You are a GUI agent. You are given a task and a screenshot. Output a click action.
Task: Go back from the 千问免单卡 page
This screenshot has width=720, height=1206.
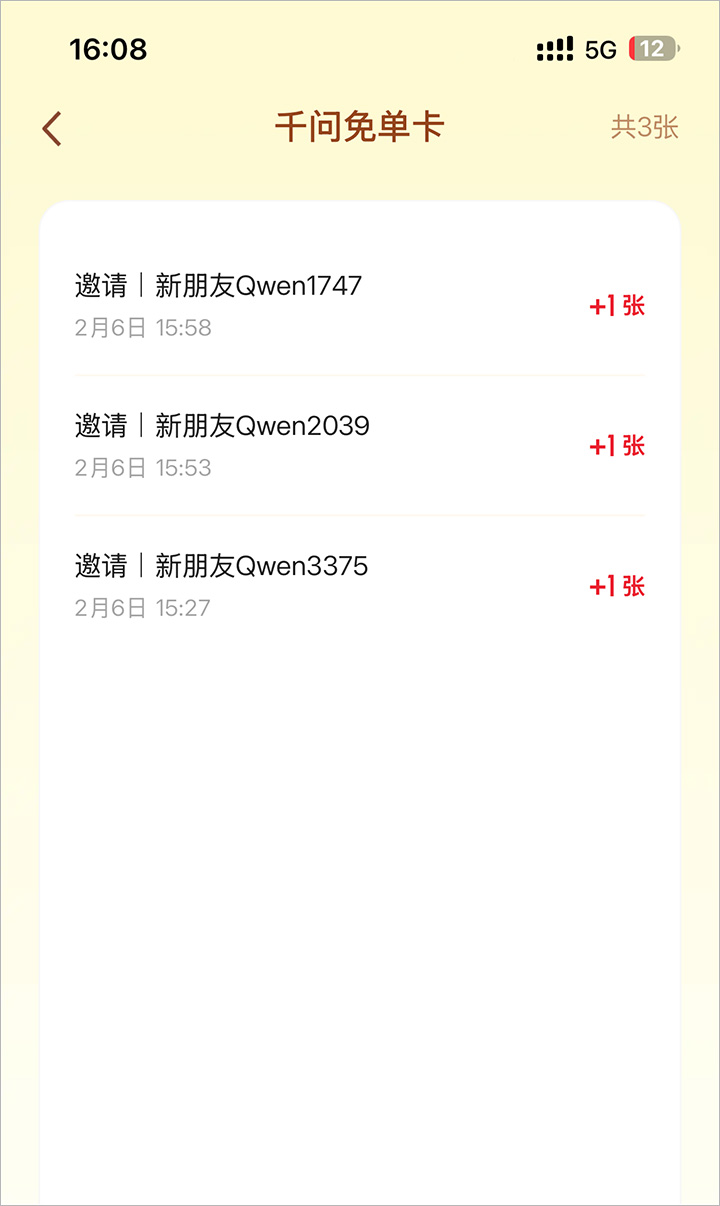pyautogui.click(x=52, y=129)
